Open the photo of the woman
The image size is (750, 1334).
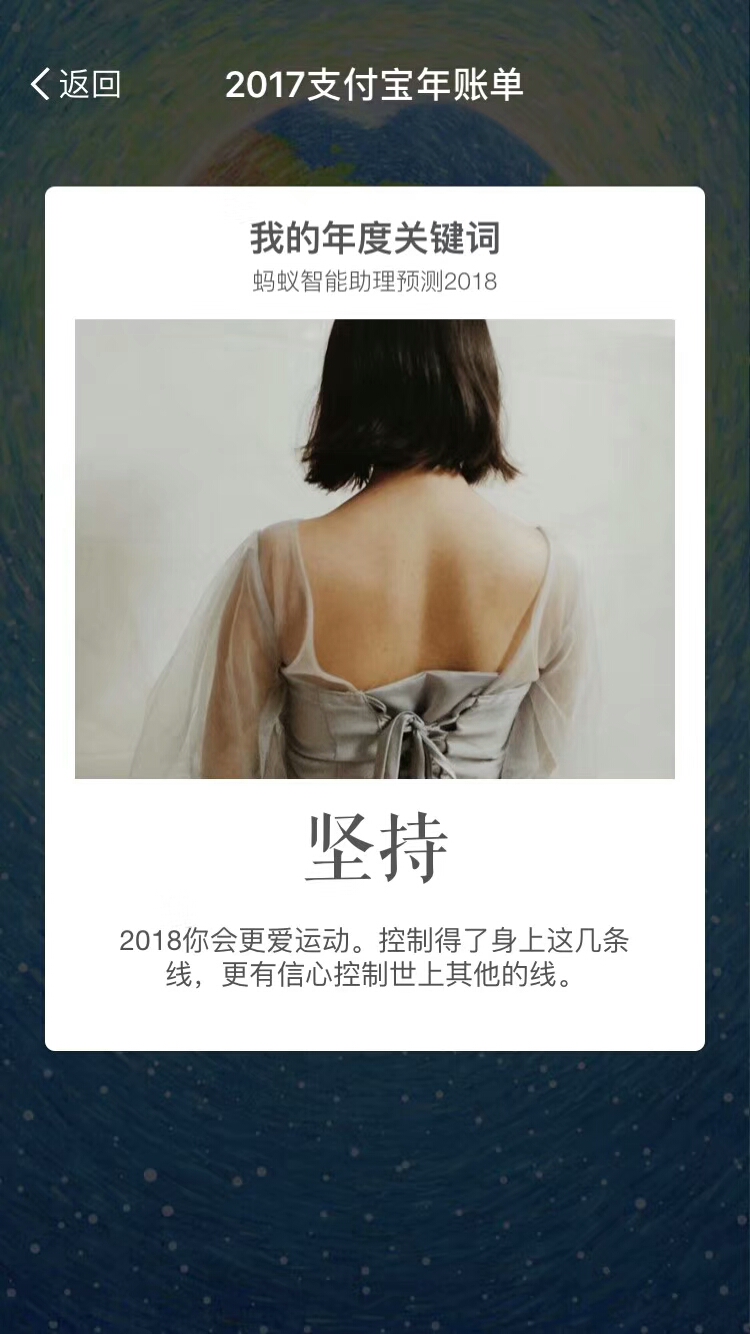[x=375, y=548]
